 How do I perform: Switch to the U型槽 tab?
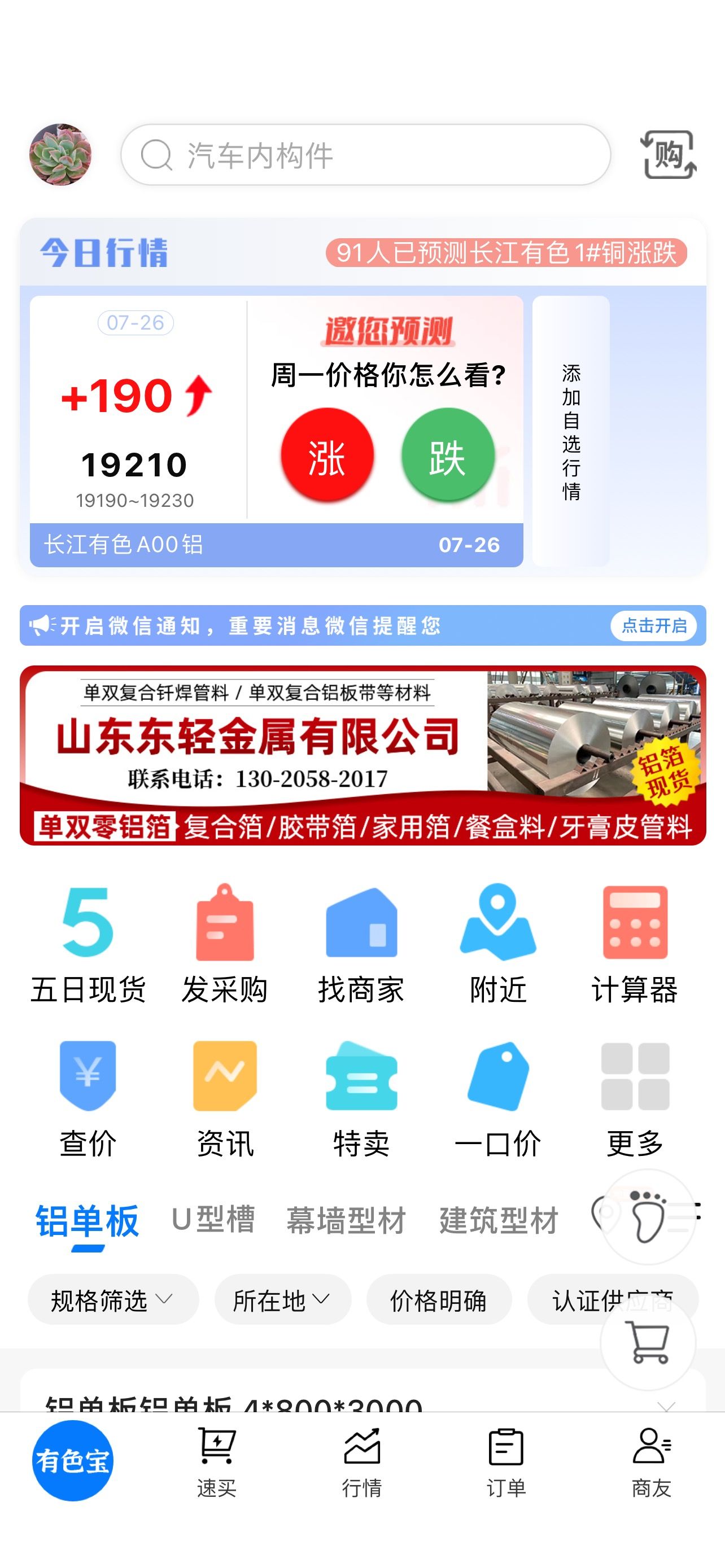point(213,1219)
